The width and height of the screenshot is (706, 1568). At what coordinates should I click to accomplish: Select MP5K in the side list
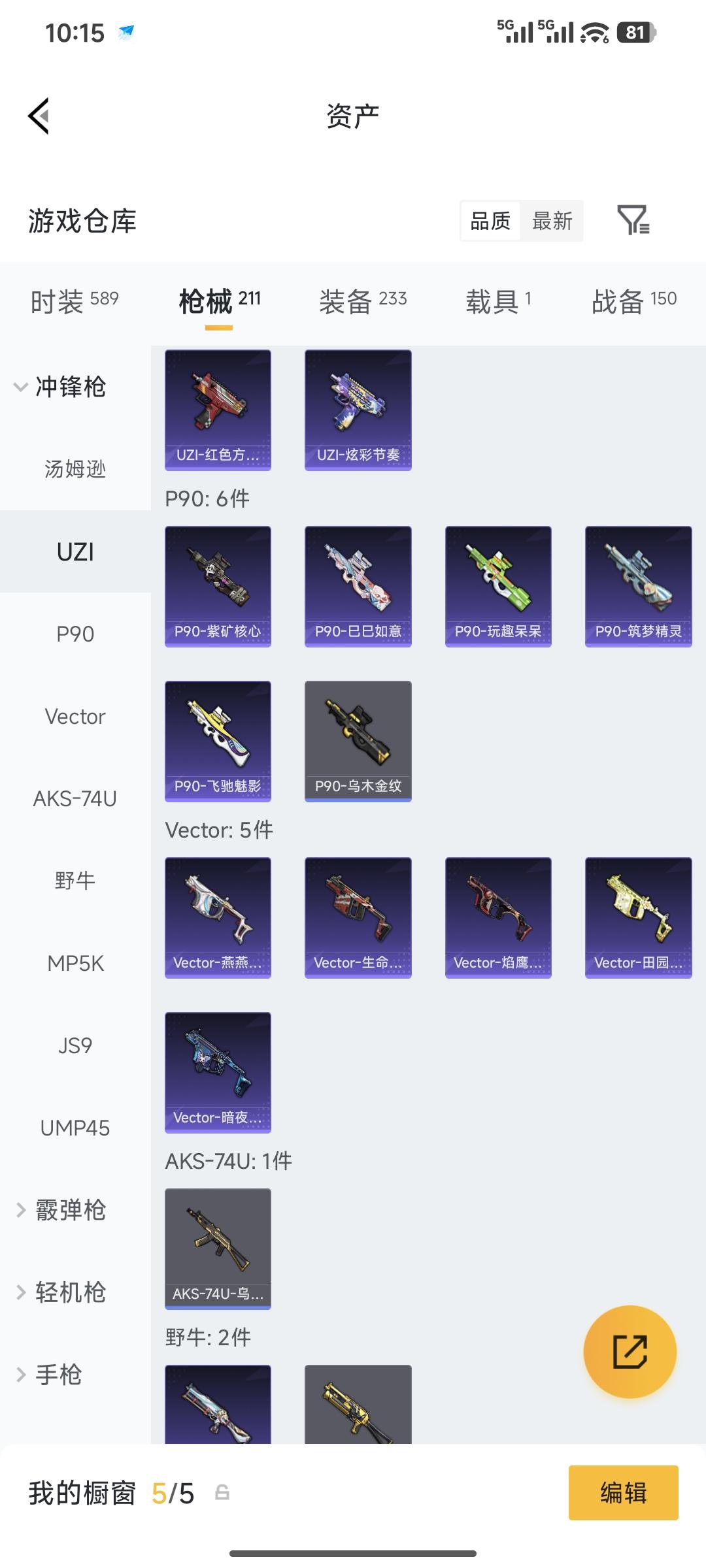point(75,964)
